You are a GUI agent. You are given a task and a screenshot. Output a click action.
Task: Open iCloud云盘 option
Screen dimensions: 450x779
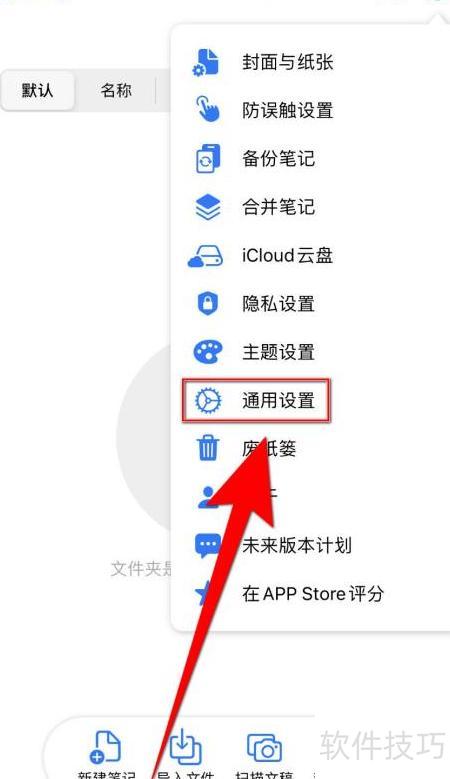(310, 255)
